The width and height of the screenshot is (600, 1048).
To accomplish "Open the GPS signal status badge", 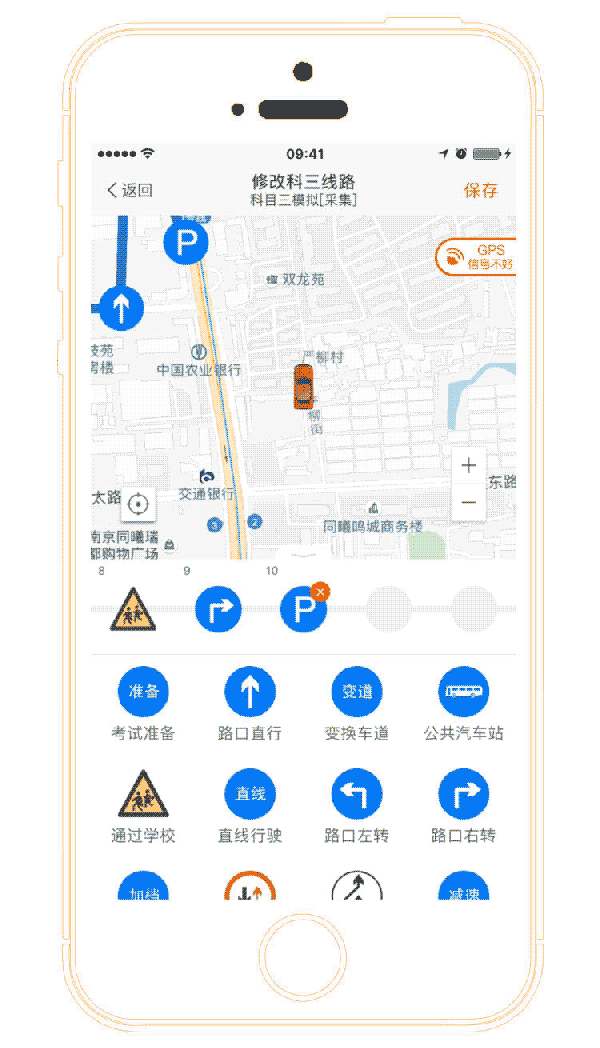I will point(476,257).
